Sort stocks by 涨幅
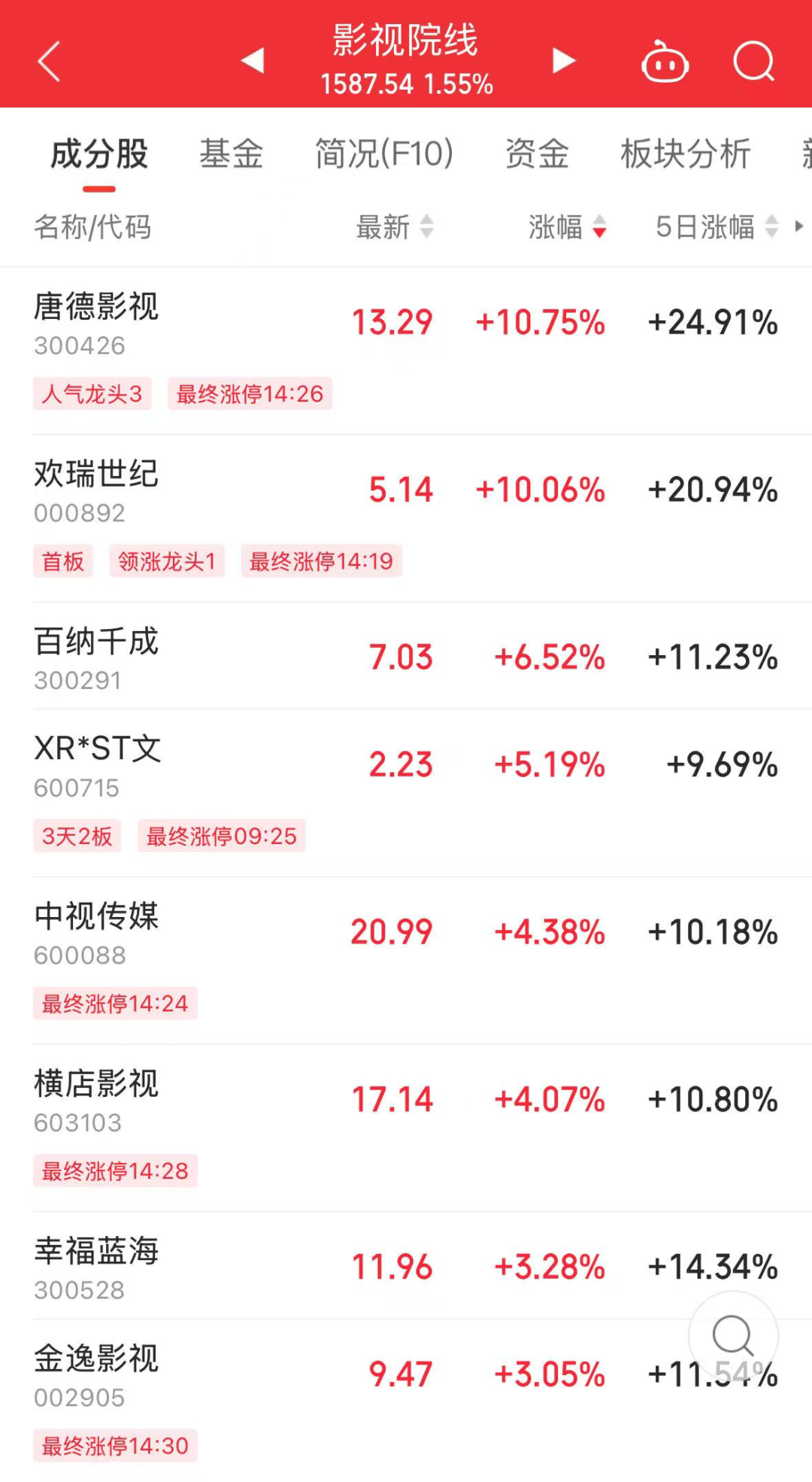Screen dimensions: 812x1482 tap(566, 226)
